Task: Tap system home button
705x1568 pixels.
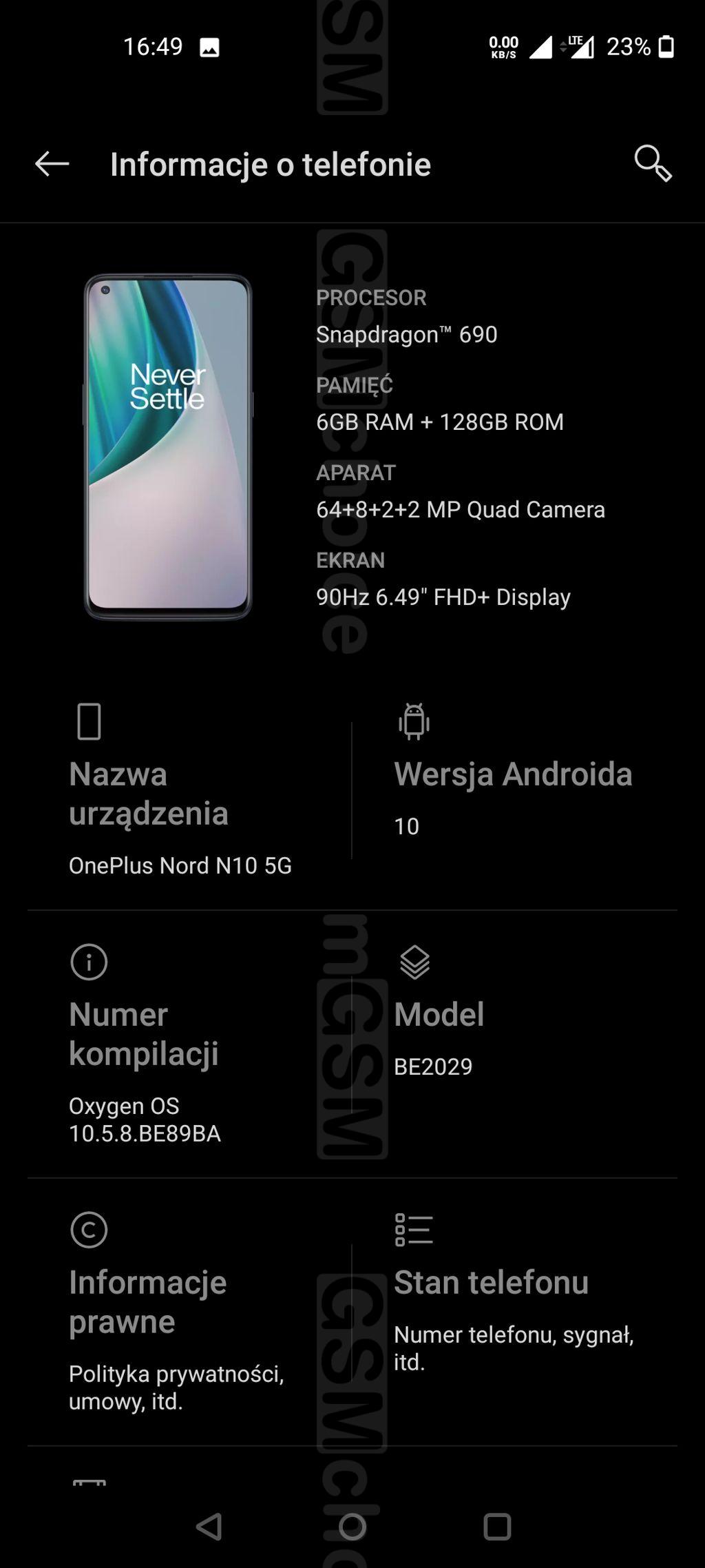Action: pos(352,1527)
